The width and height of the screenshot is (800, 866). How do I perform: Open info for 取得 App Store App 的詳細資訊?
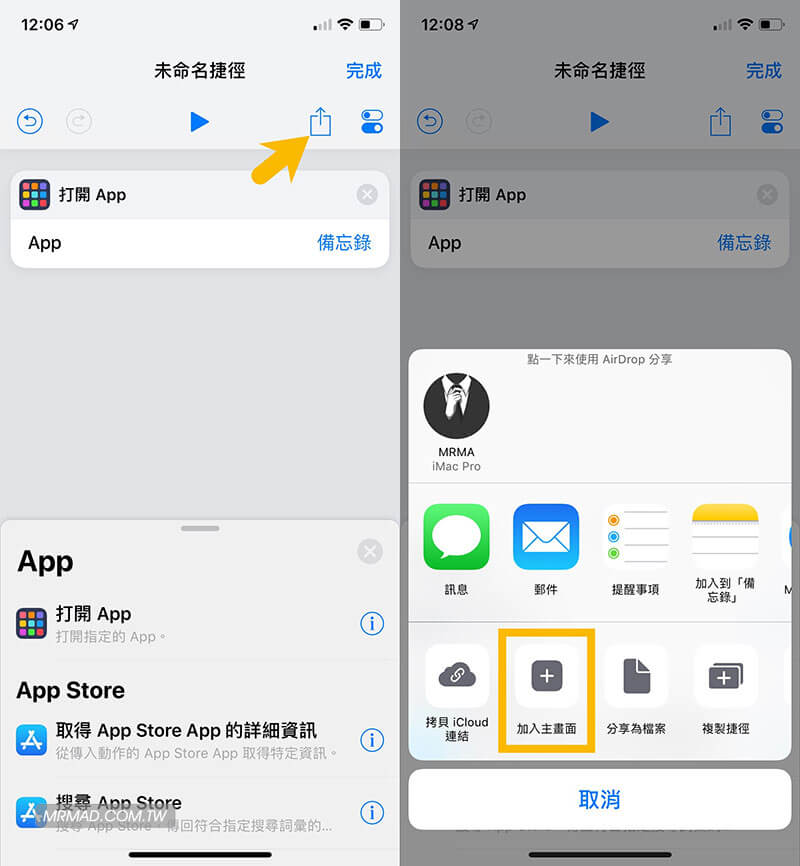[x=371, y=740]
